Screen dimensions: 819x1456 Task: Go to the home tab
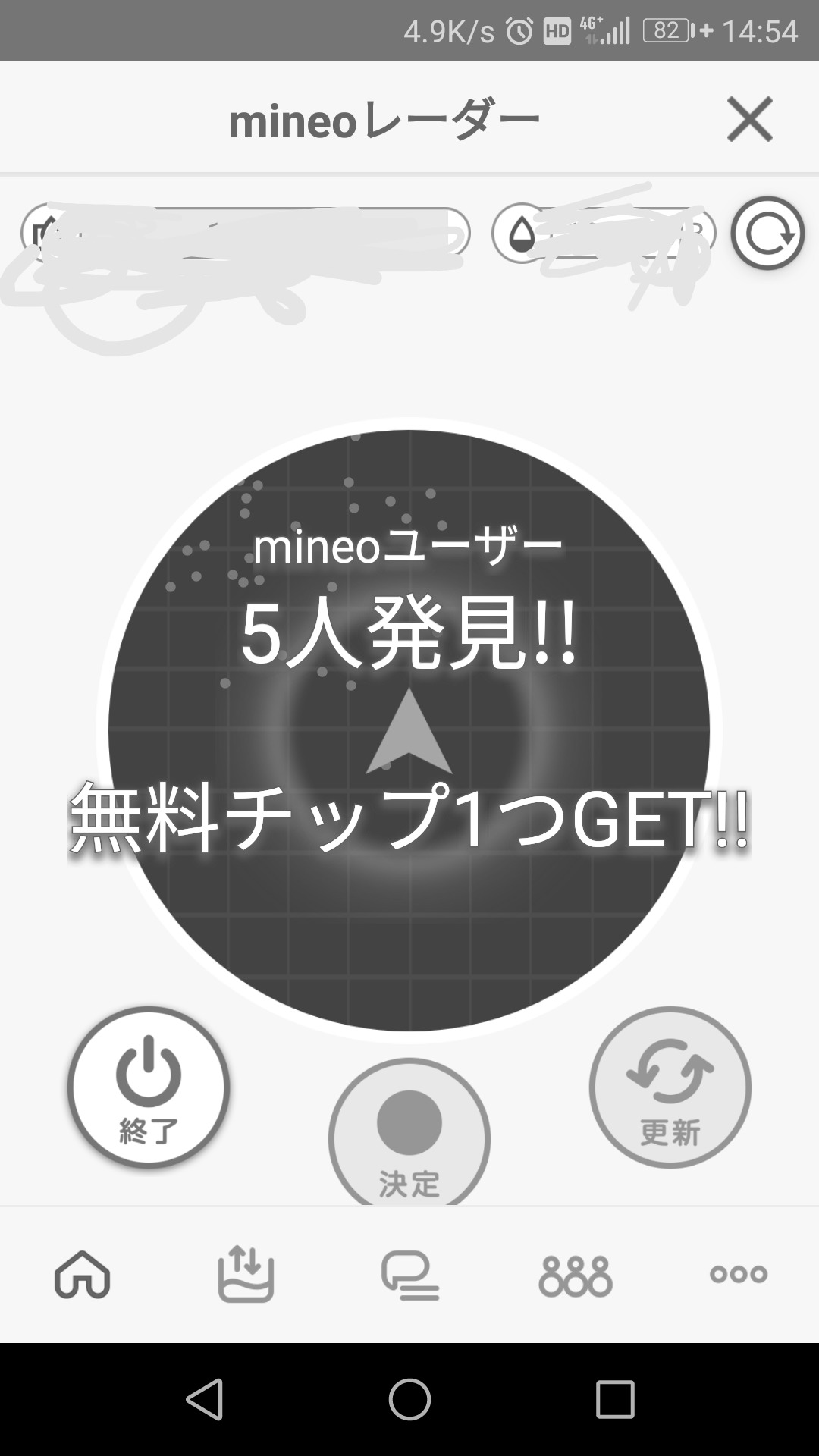(x=82, y=1275)
